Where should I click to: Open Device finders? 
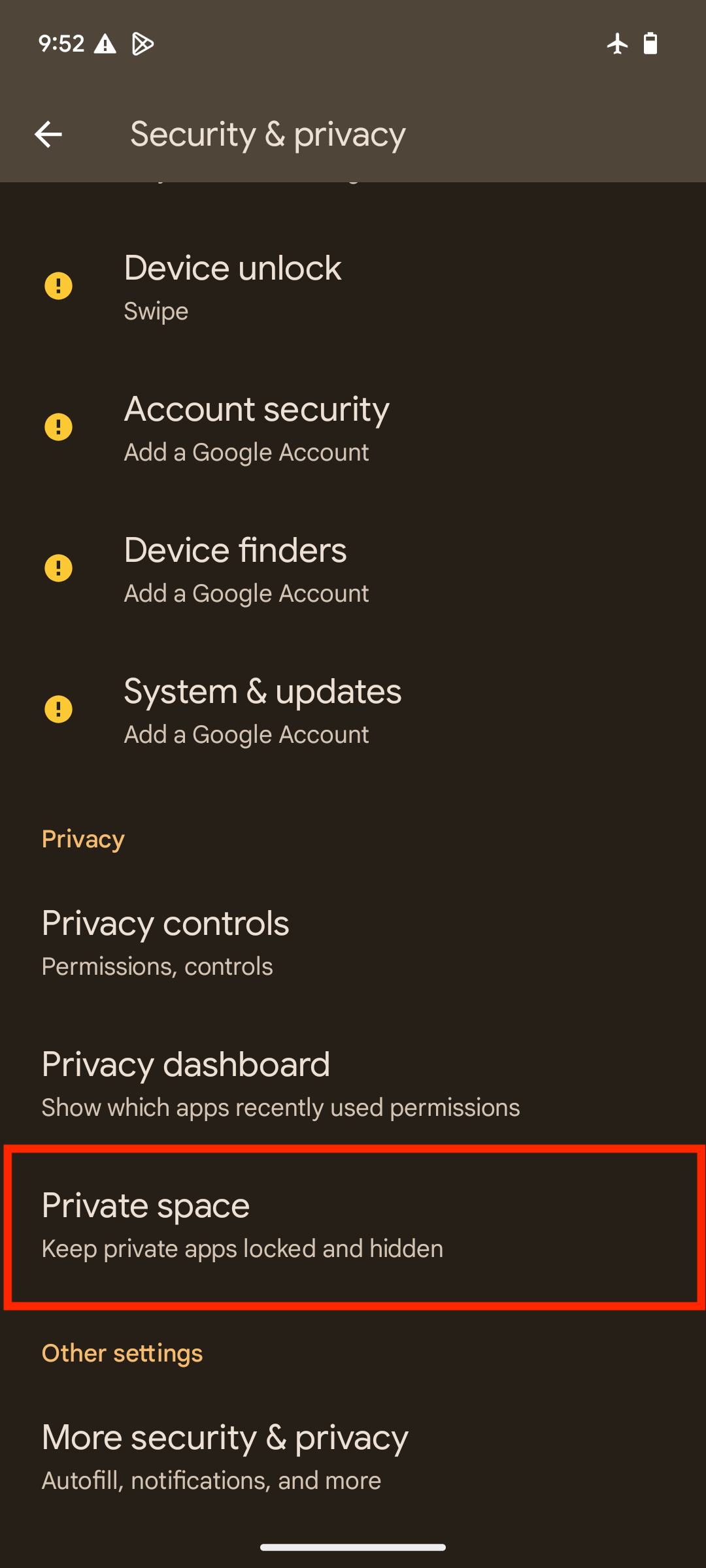[x=353, y=568]
